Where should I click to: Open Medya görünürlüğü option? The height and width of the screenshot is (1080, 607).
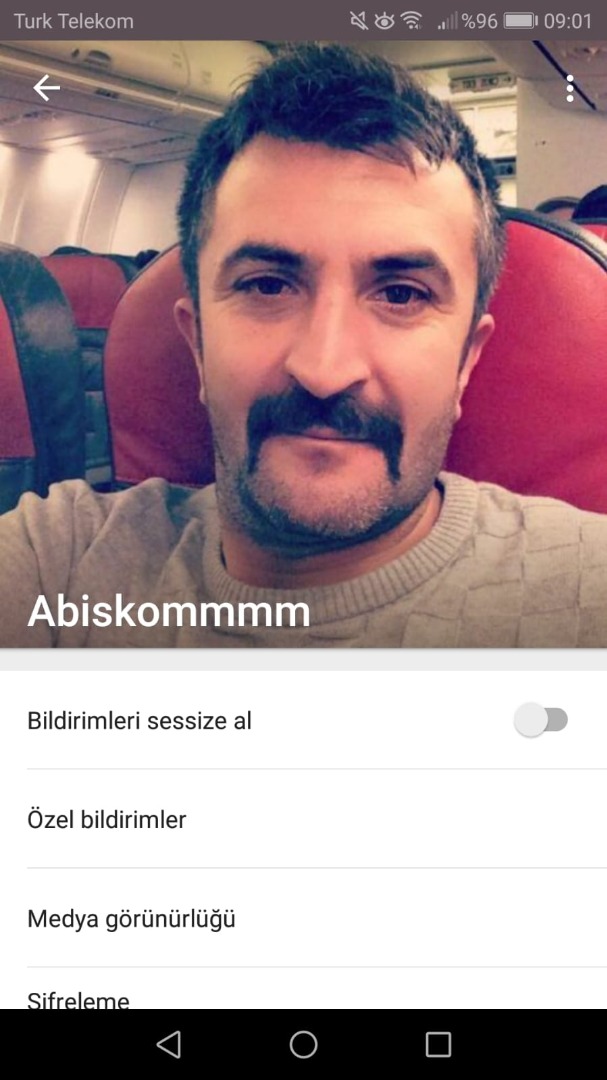tap(300, 918)
